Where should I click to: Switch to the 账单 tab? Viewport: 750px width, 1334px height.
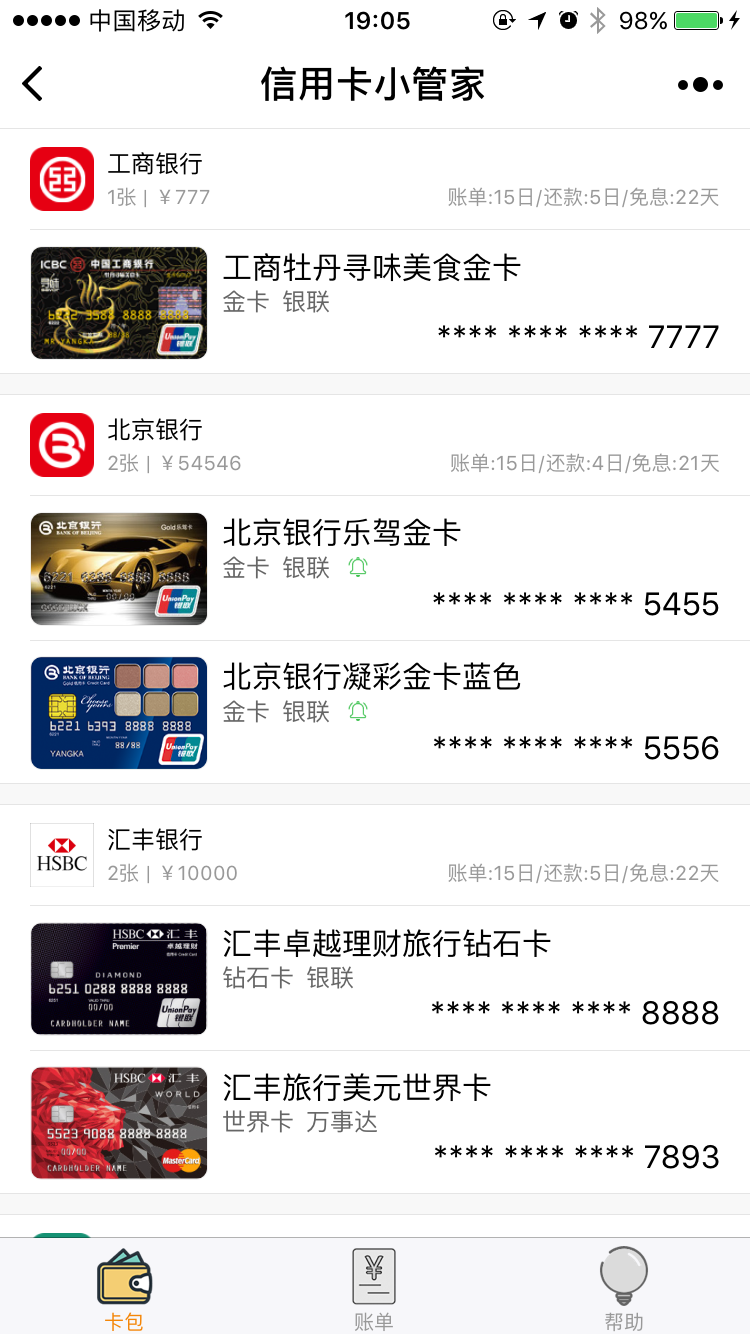tap(374, 1289)
